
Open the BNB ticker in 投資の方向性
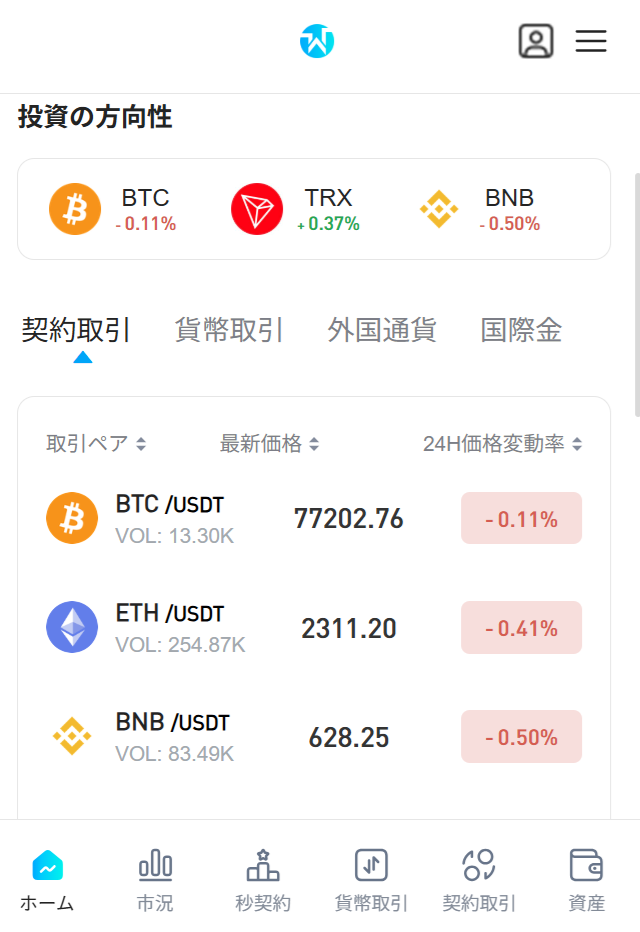tap(480, 209)
